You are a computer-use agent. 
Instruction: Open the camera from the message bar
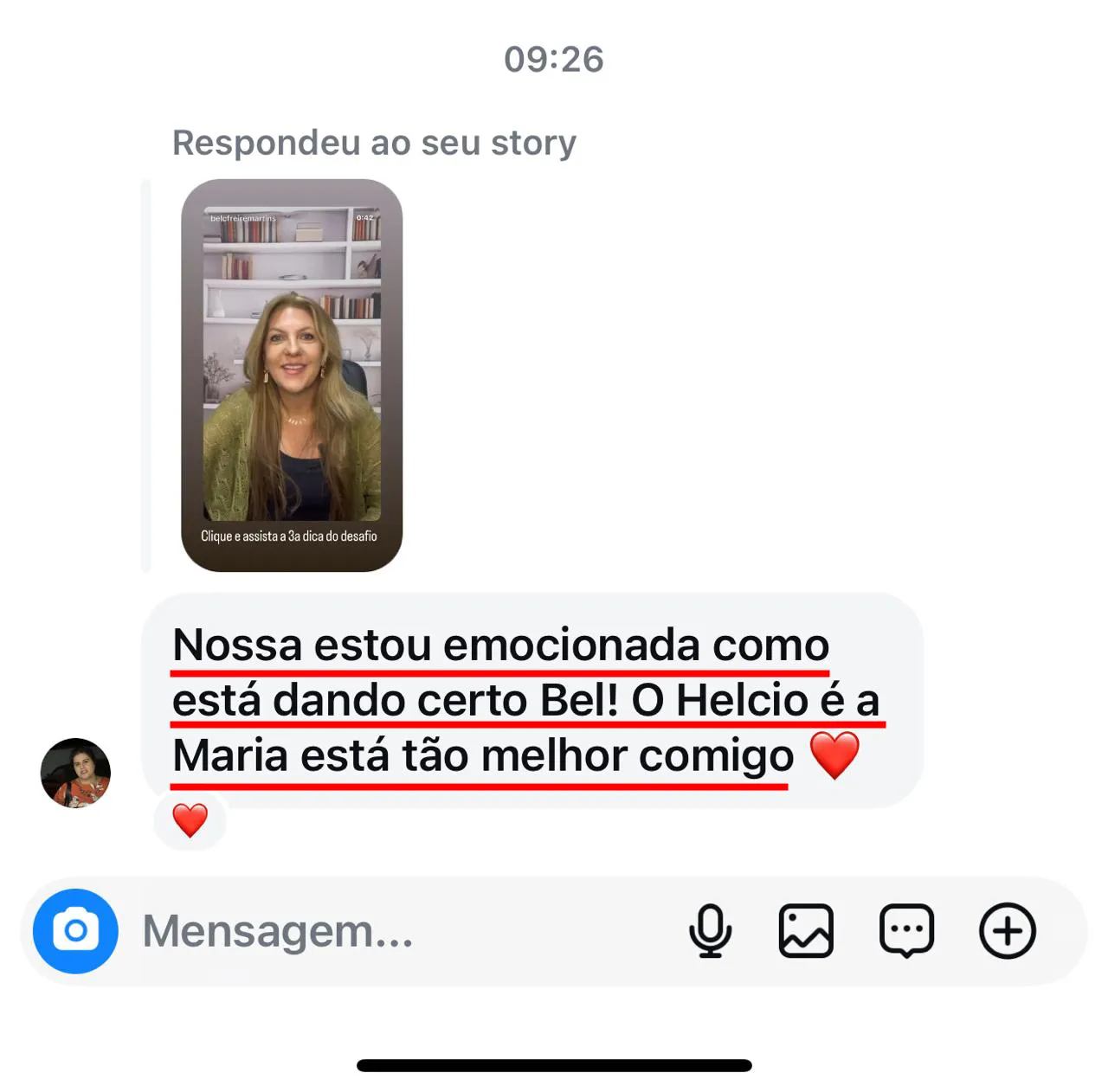[75, 931]
